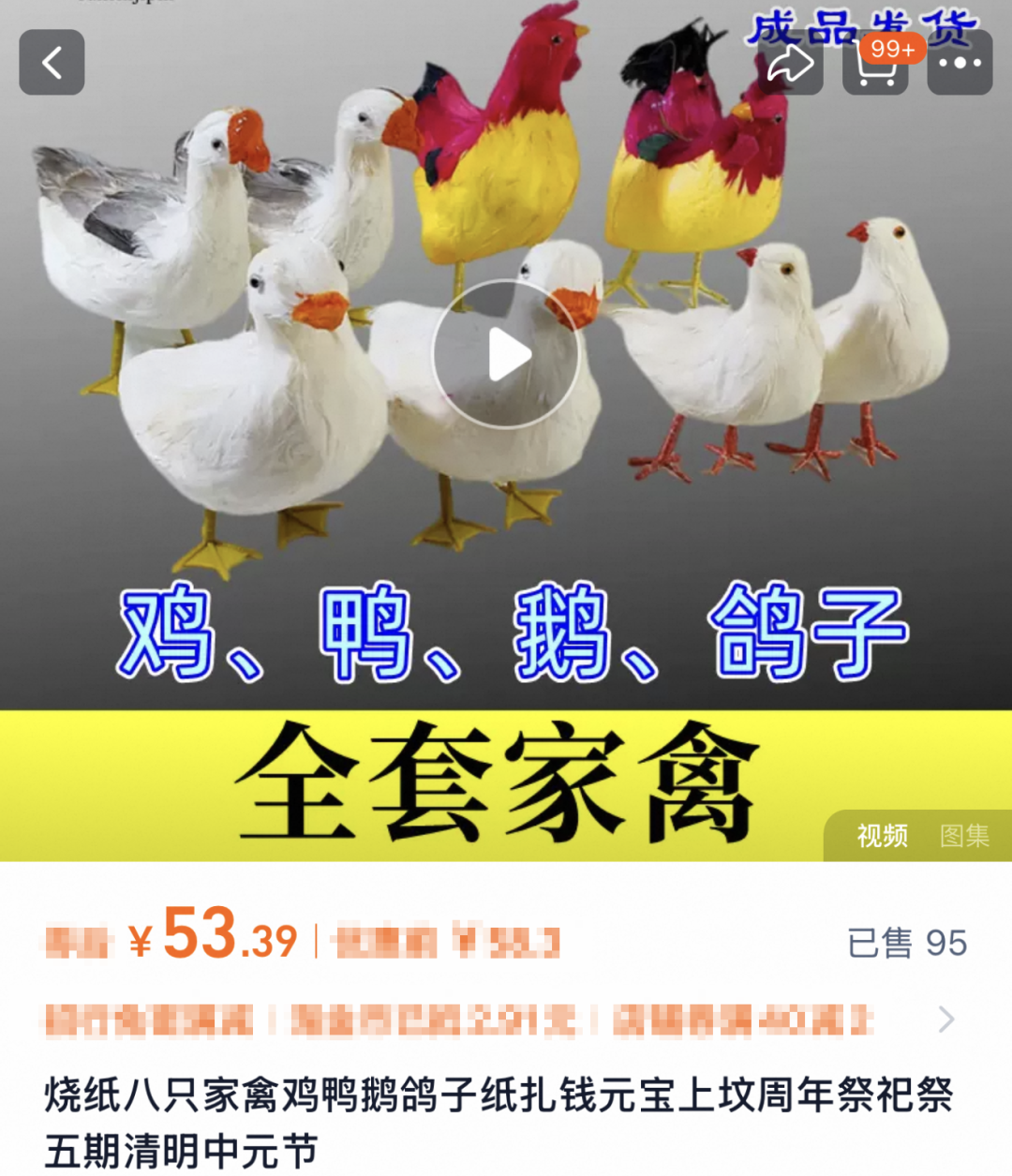Play the product video
Image resolution: width=1012 pixels, height=1176 pixels.
[506, 355]
